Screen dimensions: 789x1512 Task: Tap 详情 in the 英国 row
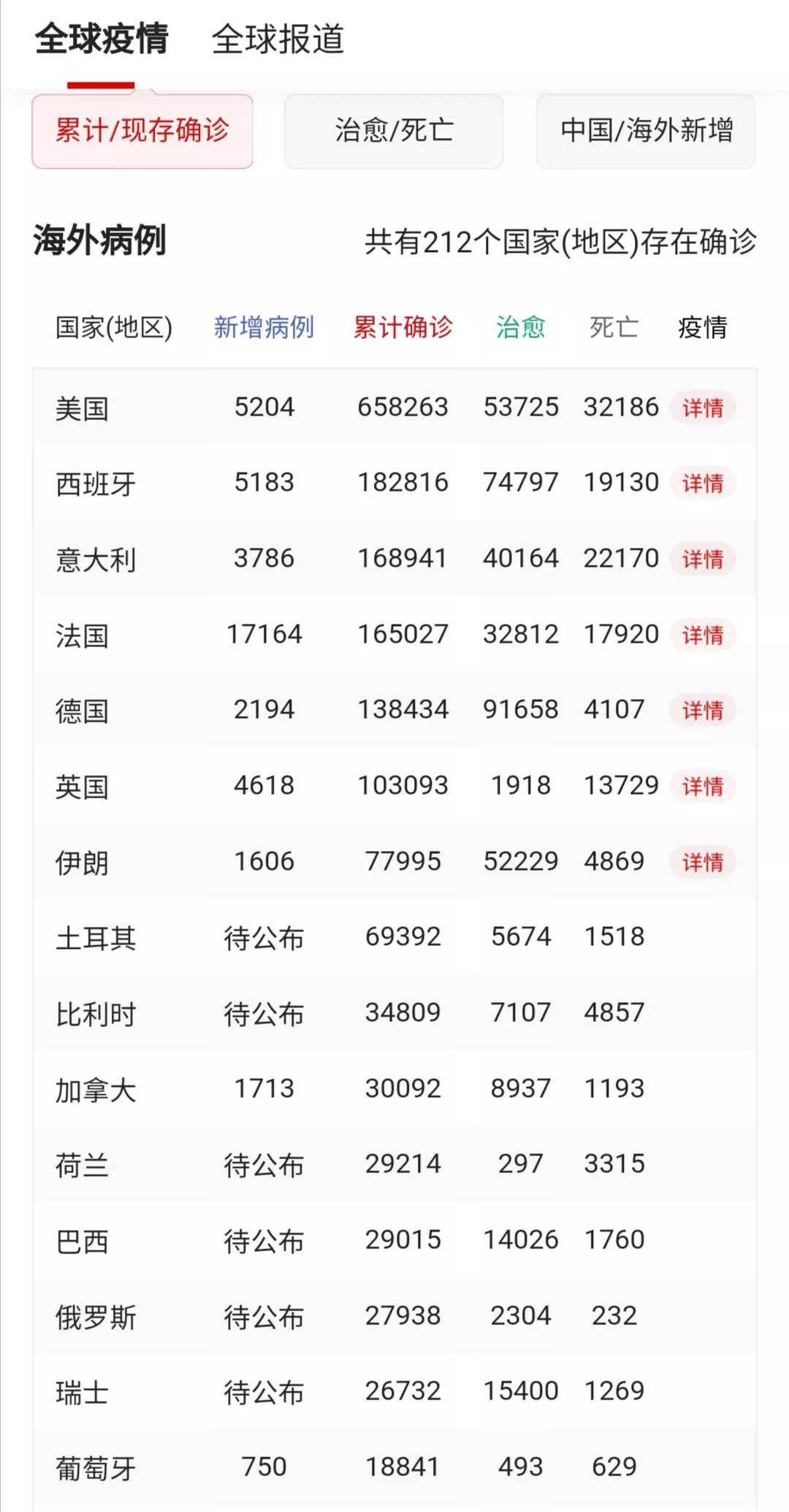(703, 786)
